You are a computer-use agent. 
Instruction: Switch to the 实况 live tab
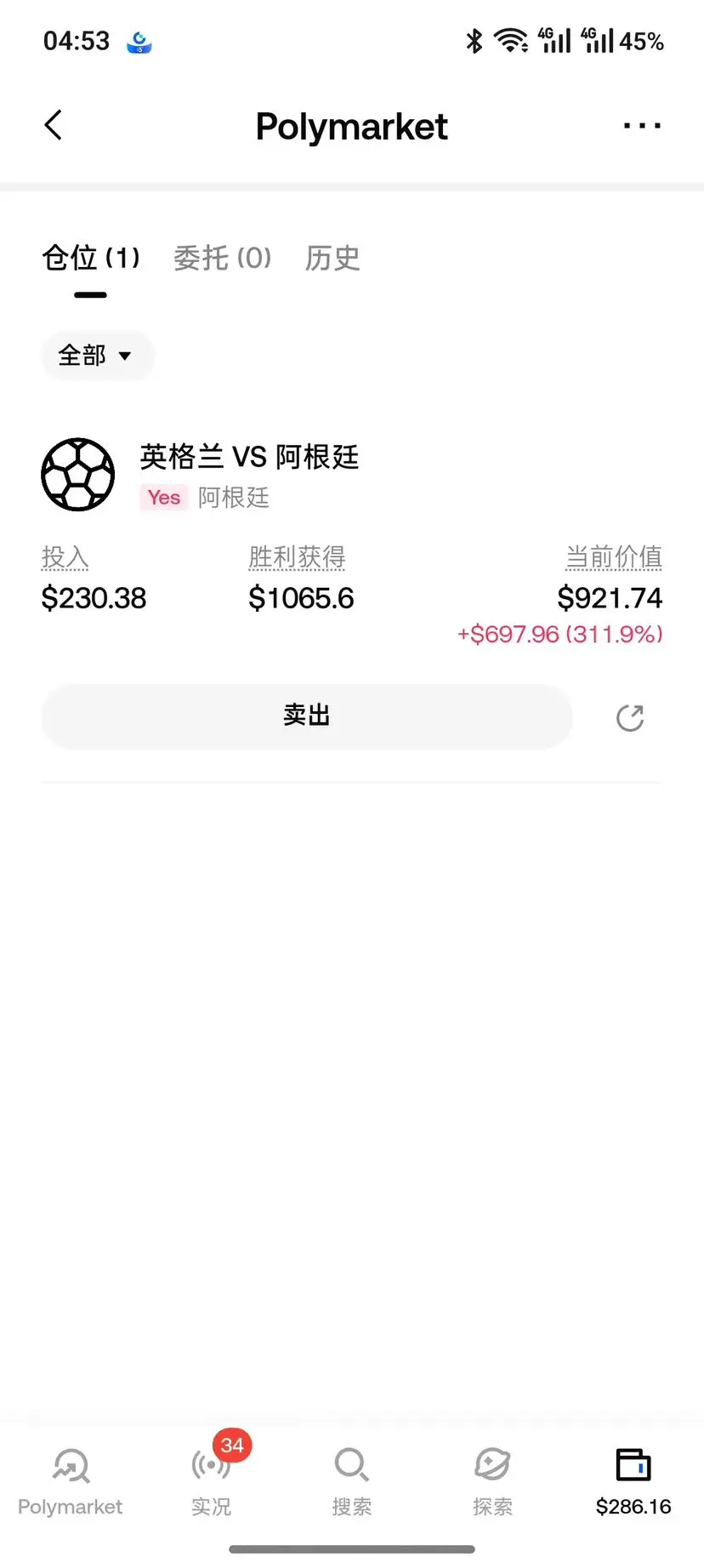211,1483
